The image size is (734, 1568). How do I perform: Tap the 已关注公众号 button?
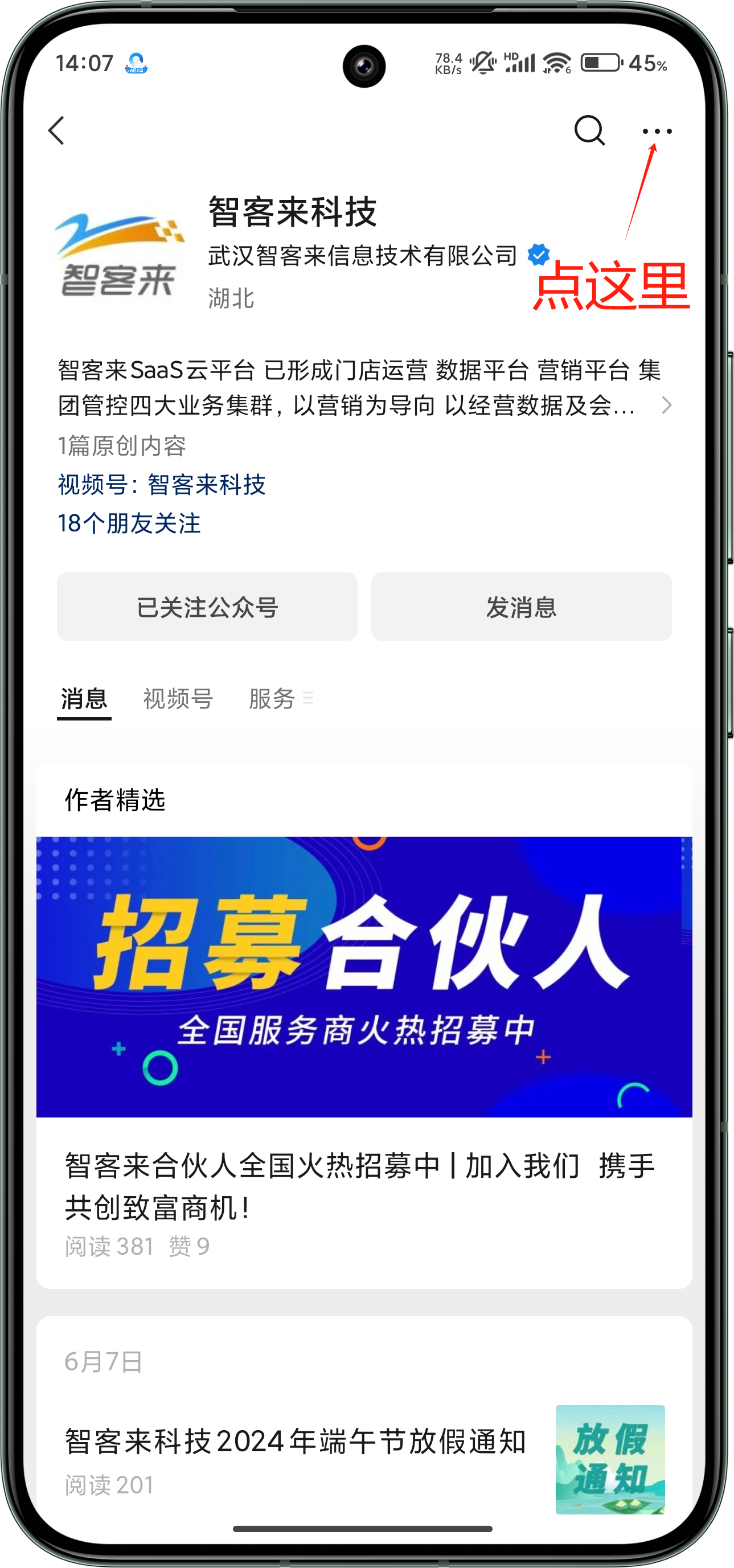(x=207, y=607)
